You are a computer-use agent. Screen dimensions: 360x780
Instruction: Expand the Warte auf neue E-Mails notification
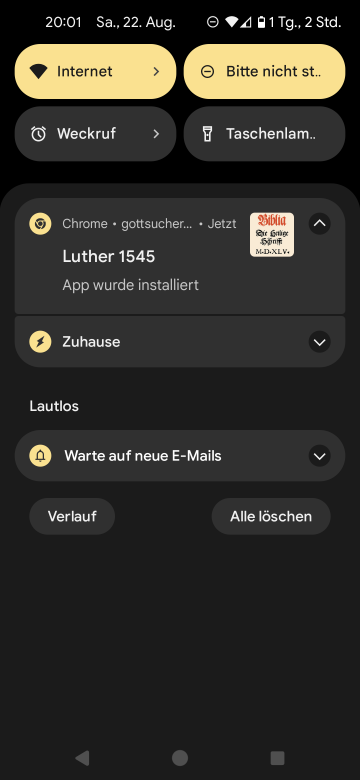point(319,456)
